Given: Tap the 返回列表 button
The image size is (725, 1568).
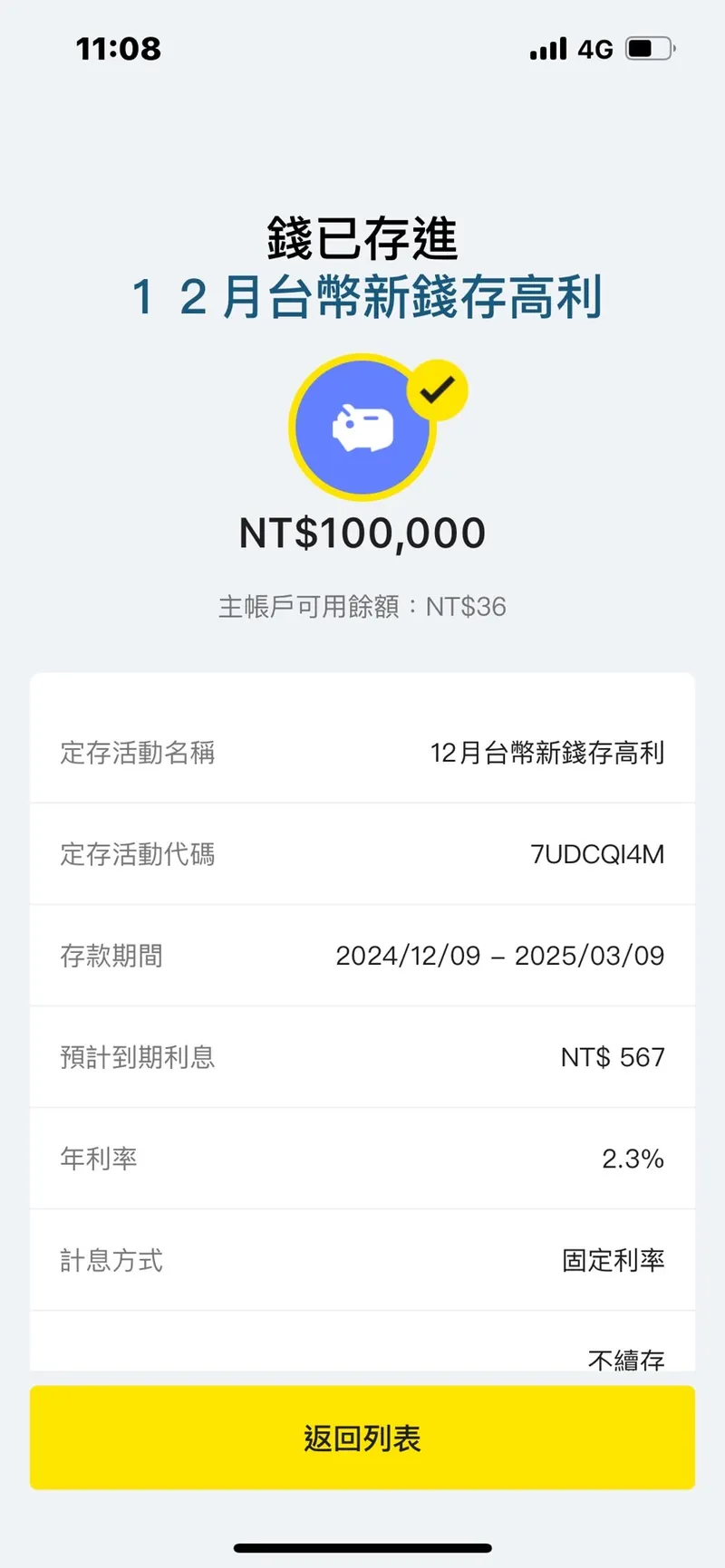Looking at the screenshot, I should tap(362, 1438).
